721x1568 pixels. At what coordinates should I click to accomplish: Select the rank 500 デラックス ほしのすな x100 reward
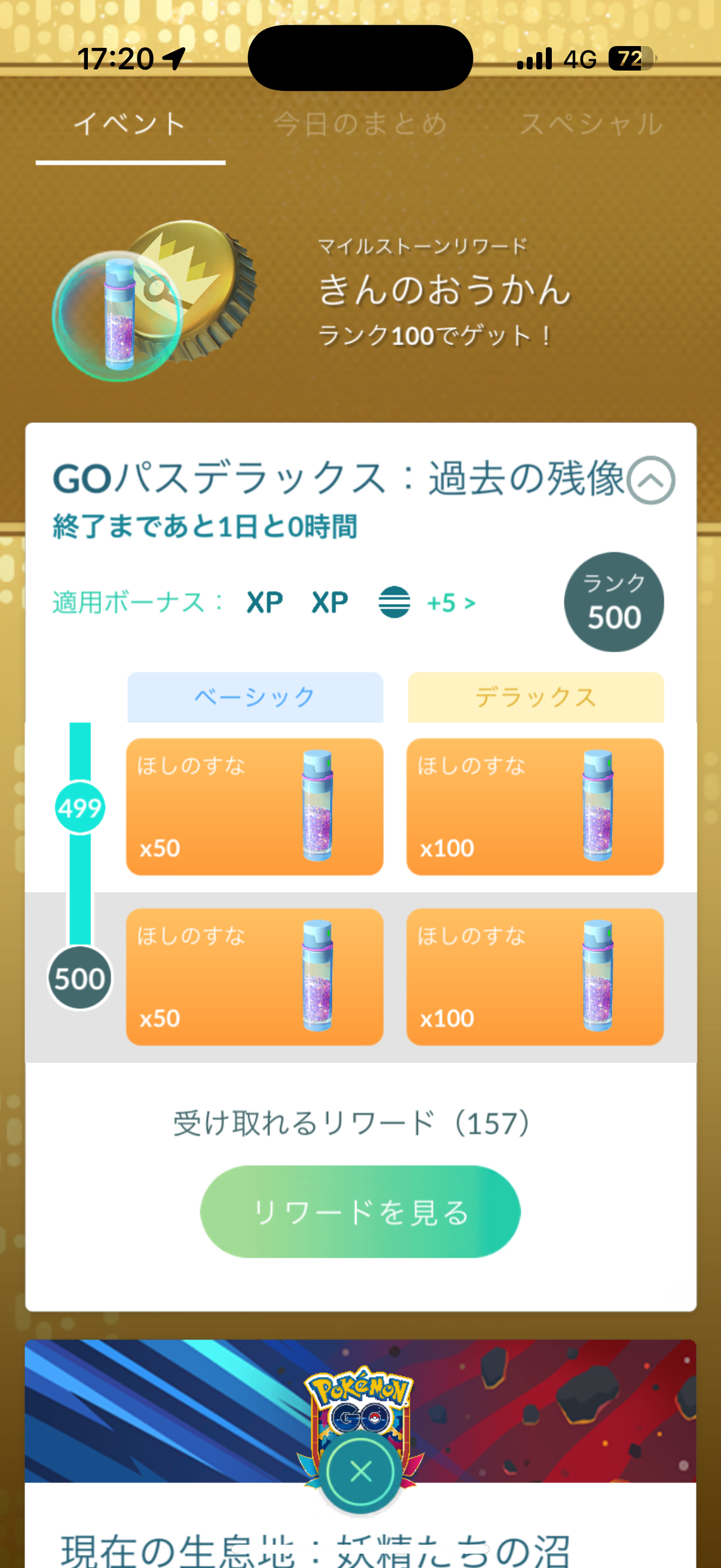[x=535, y=977]
